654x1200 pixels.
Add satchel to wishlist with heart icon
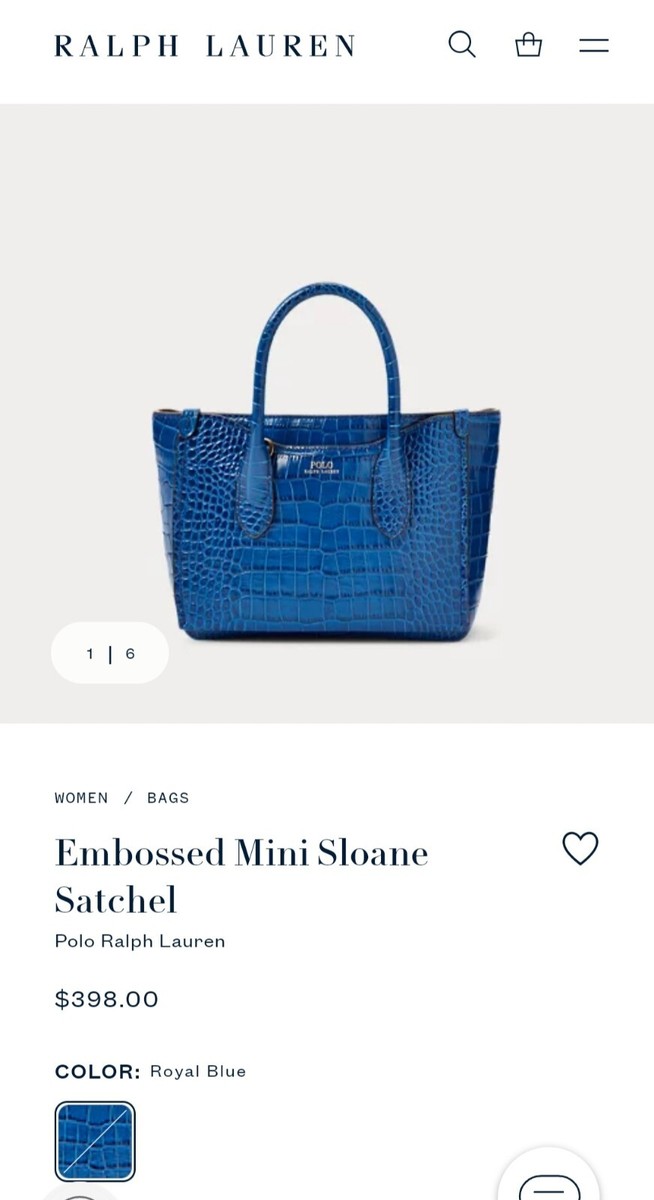[580, 849]
